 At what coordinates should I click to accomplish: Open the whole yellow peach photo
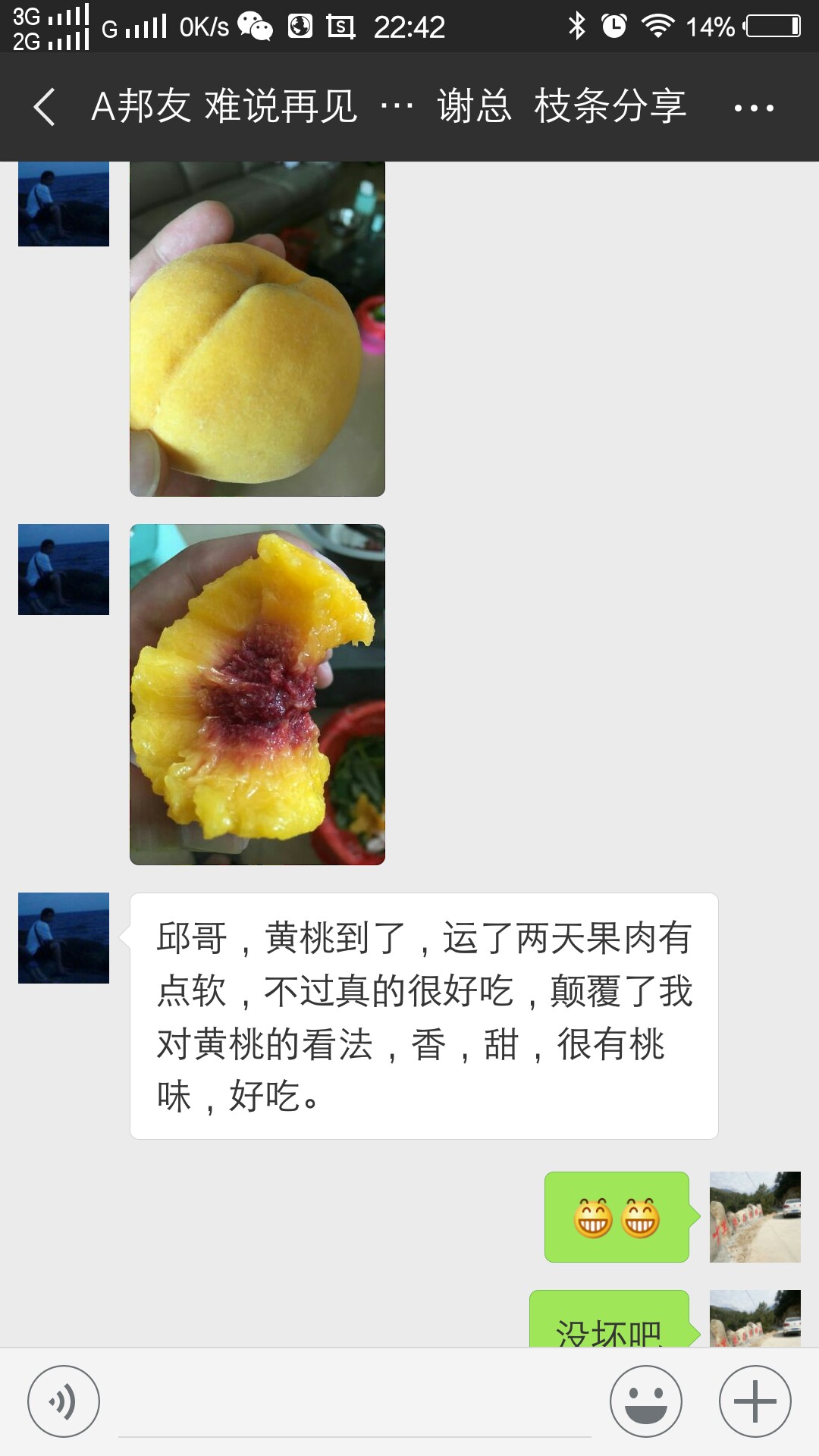(257, 329)
